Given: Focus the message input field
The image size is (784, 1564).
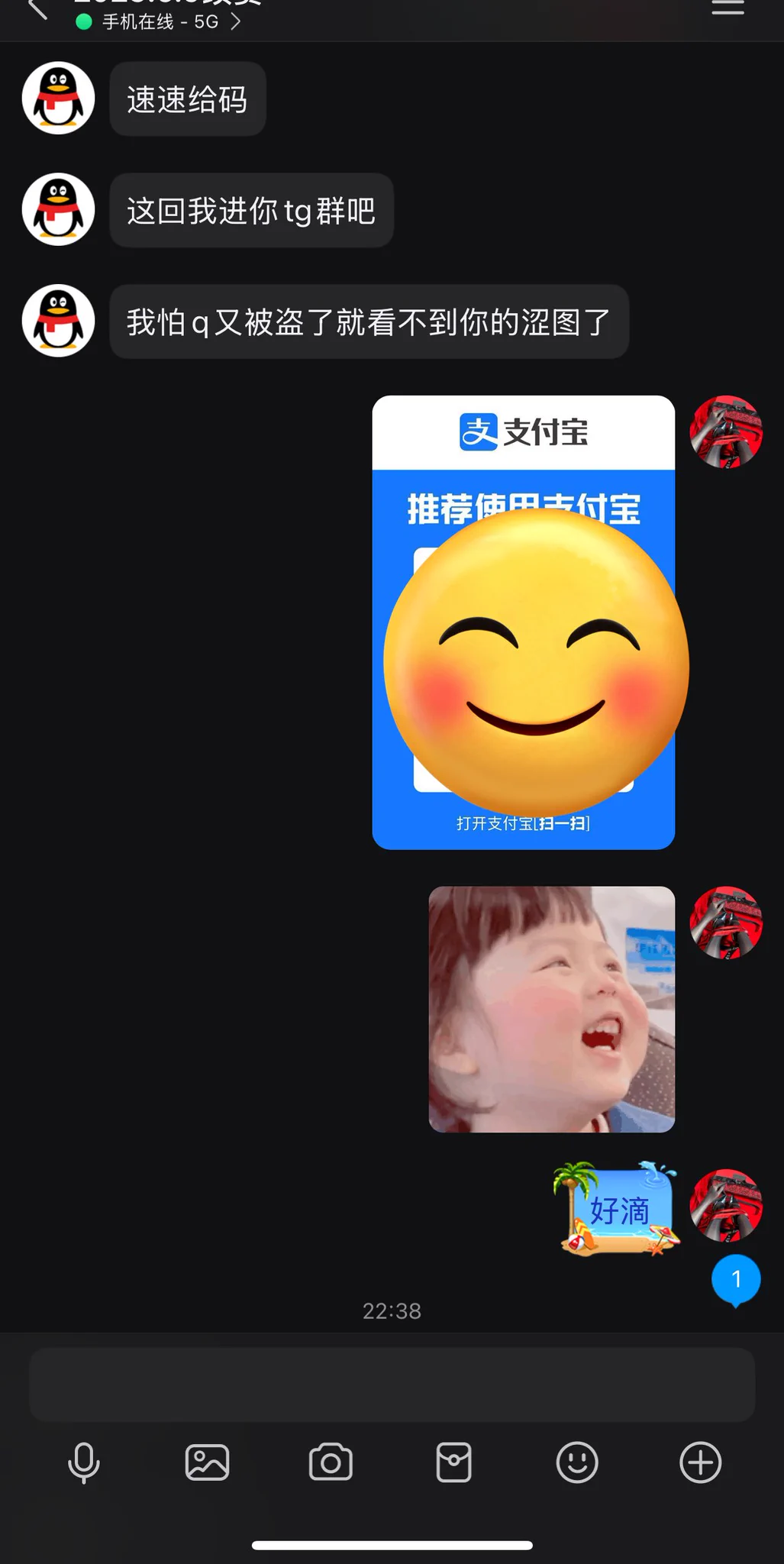Looking at the screenshot, I should [392, 1384].
